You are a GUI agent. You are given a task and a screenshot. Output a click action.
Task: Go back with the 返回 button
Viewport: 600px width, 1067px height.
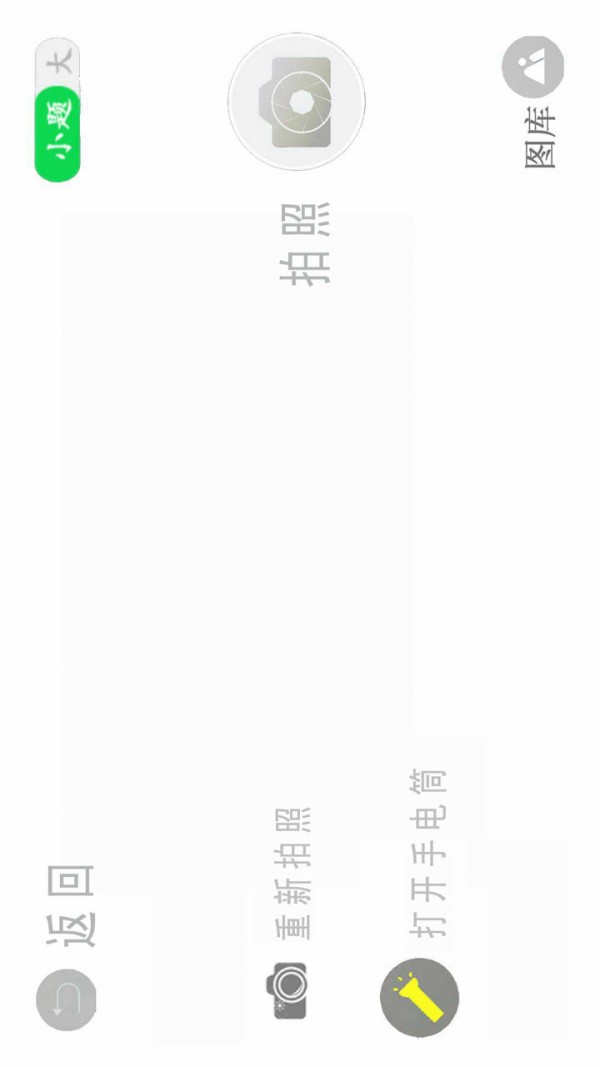[x=66, y=999]
